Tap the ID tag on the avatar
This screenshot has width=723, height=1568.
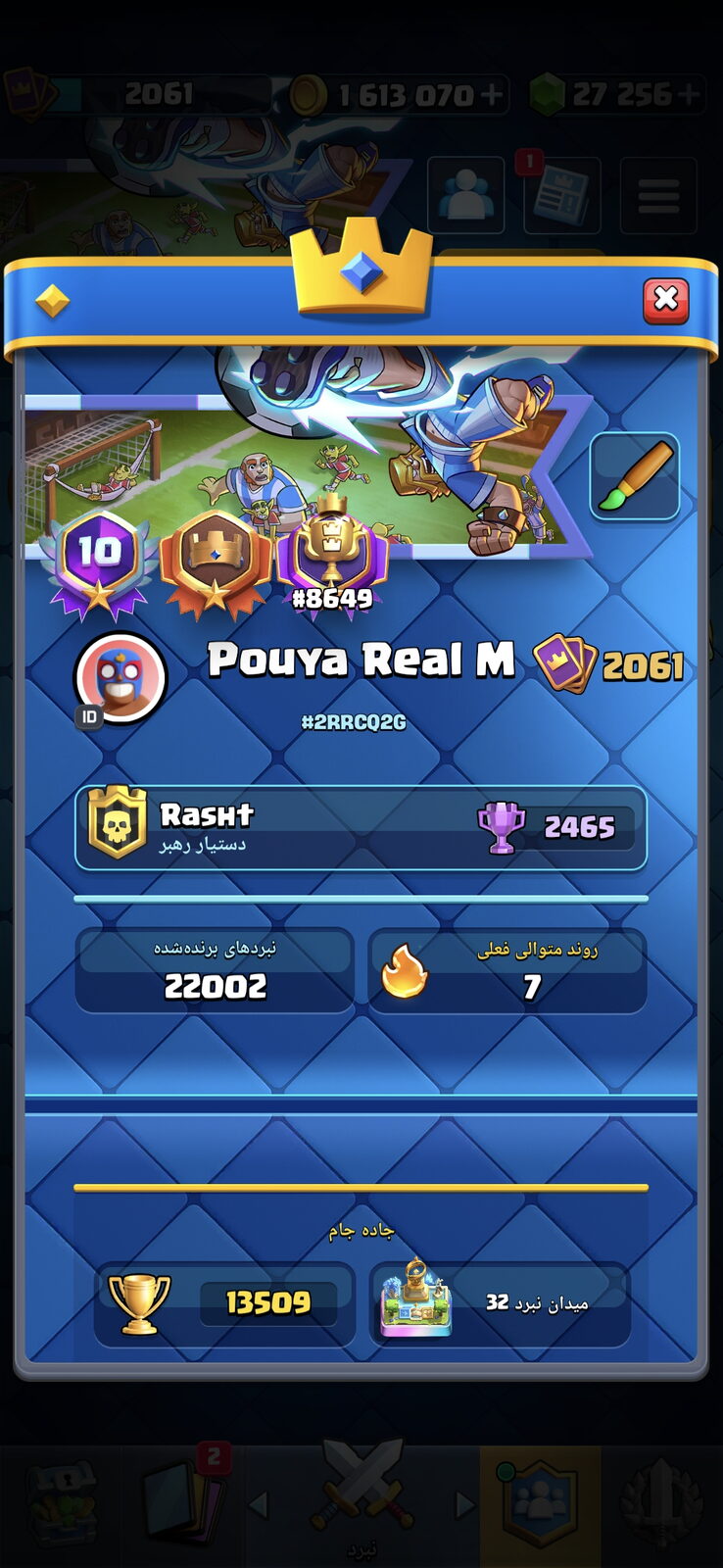(89, 717)
